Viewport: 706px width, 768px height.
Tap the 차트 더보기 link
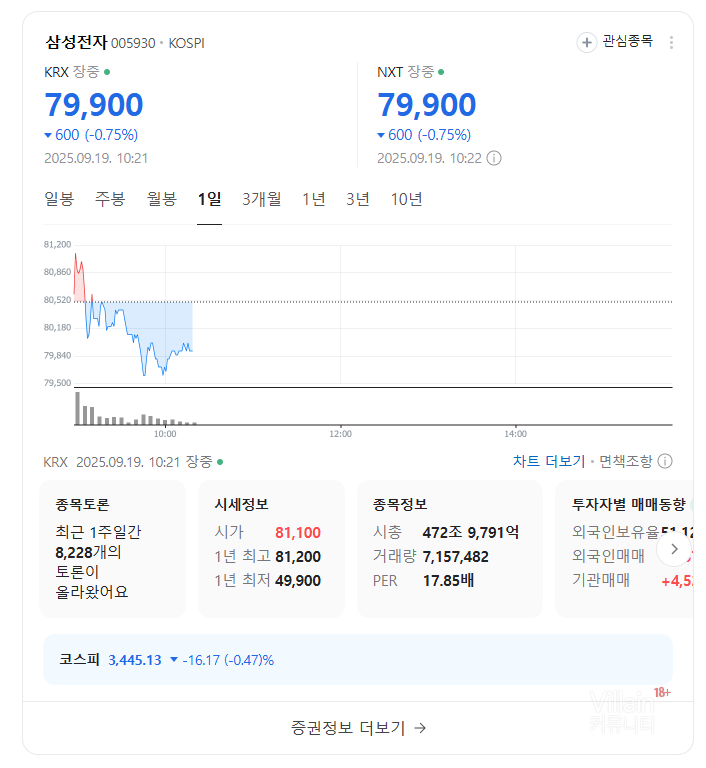coord(548,461)
